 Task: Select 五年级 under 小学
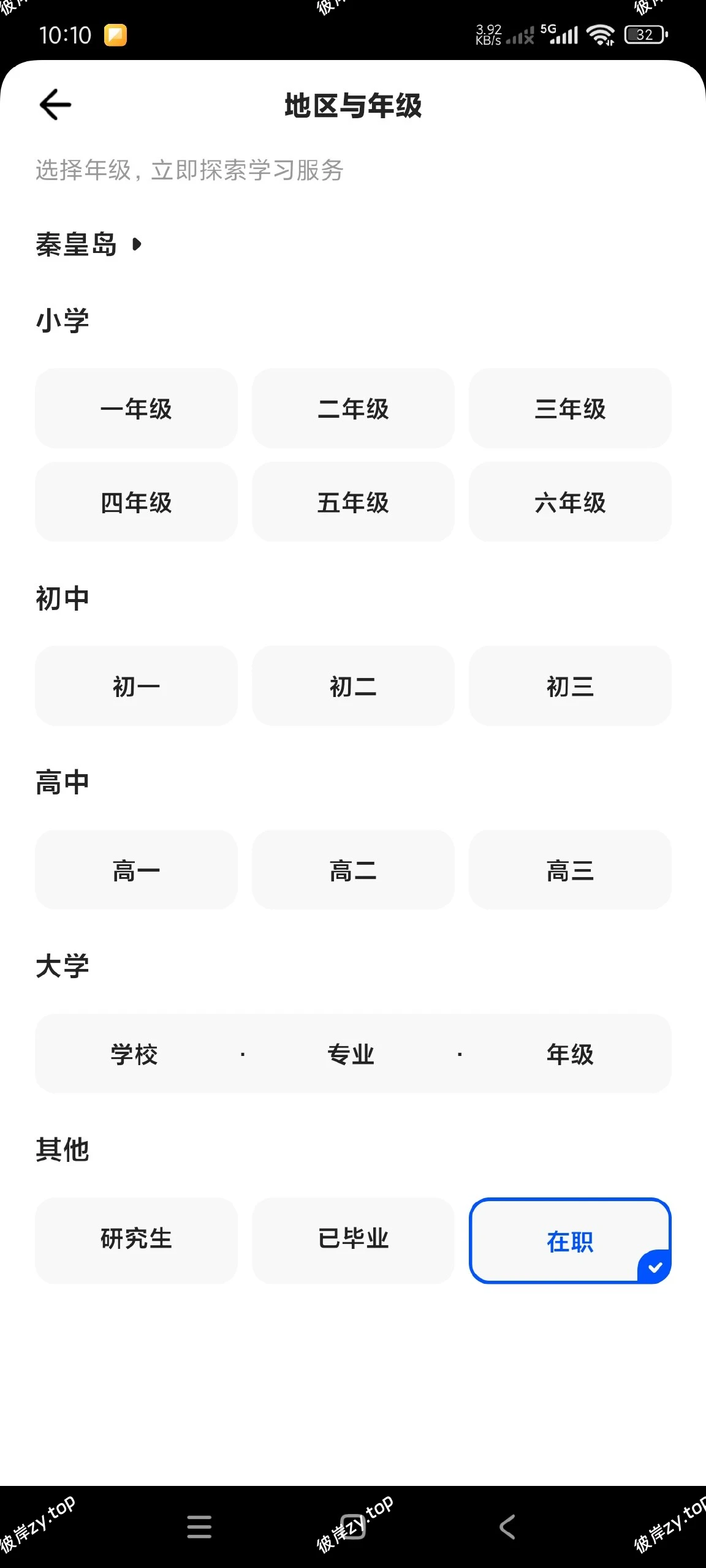353,502
